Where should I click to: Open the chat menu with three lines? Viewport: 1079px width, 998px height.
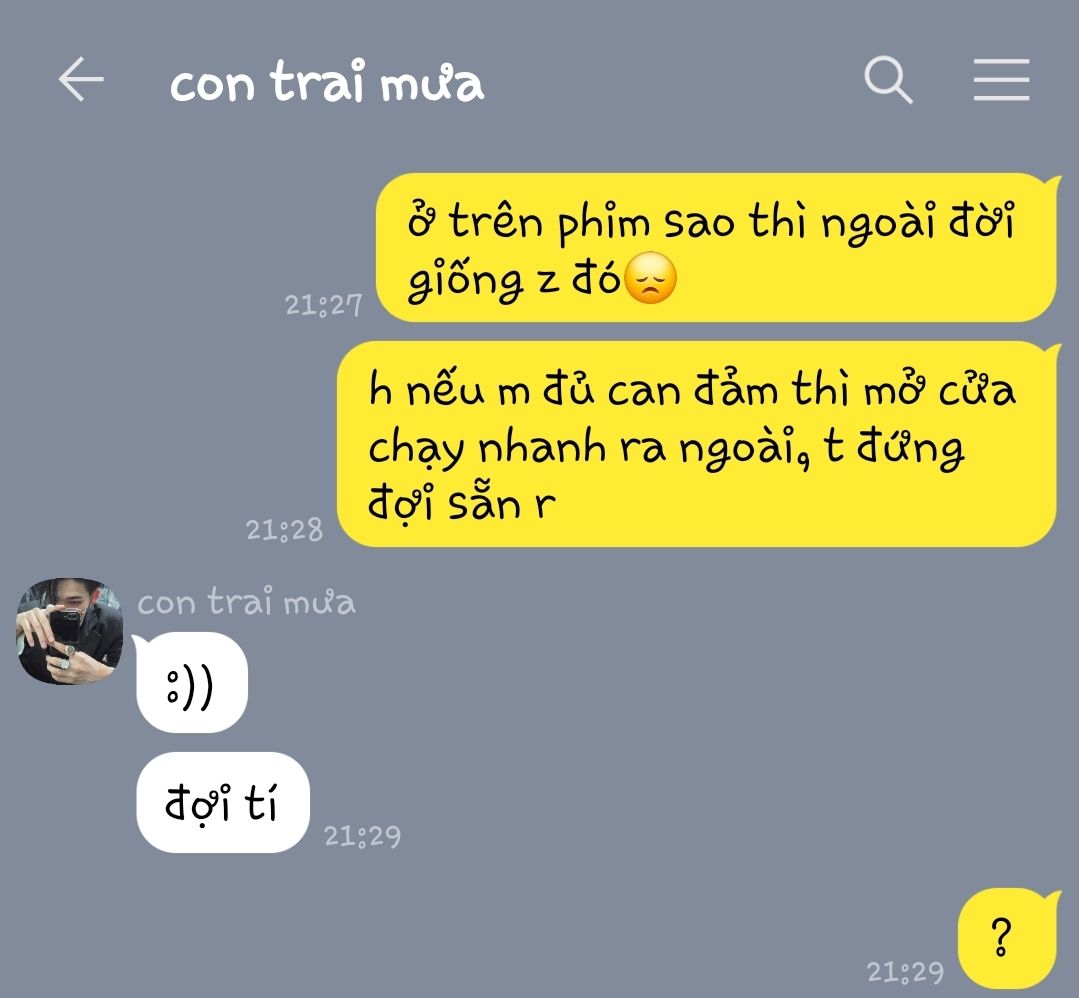click(1001, 80)
